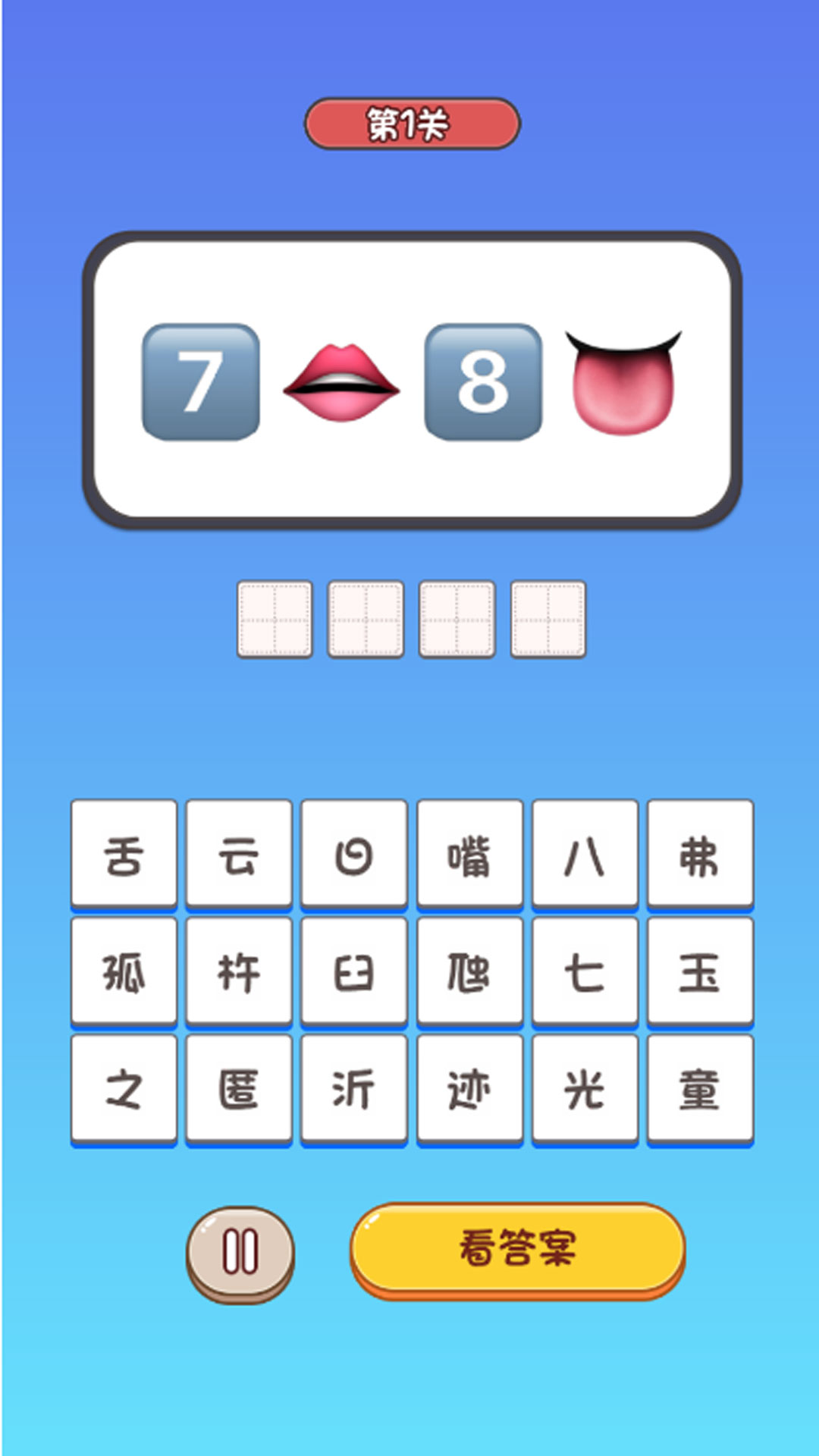Select the character tile 七
Screen dimensions: 819x1456
585,972
